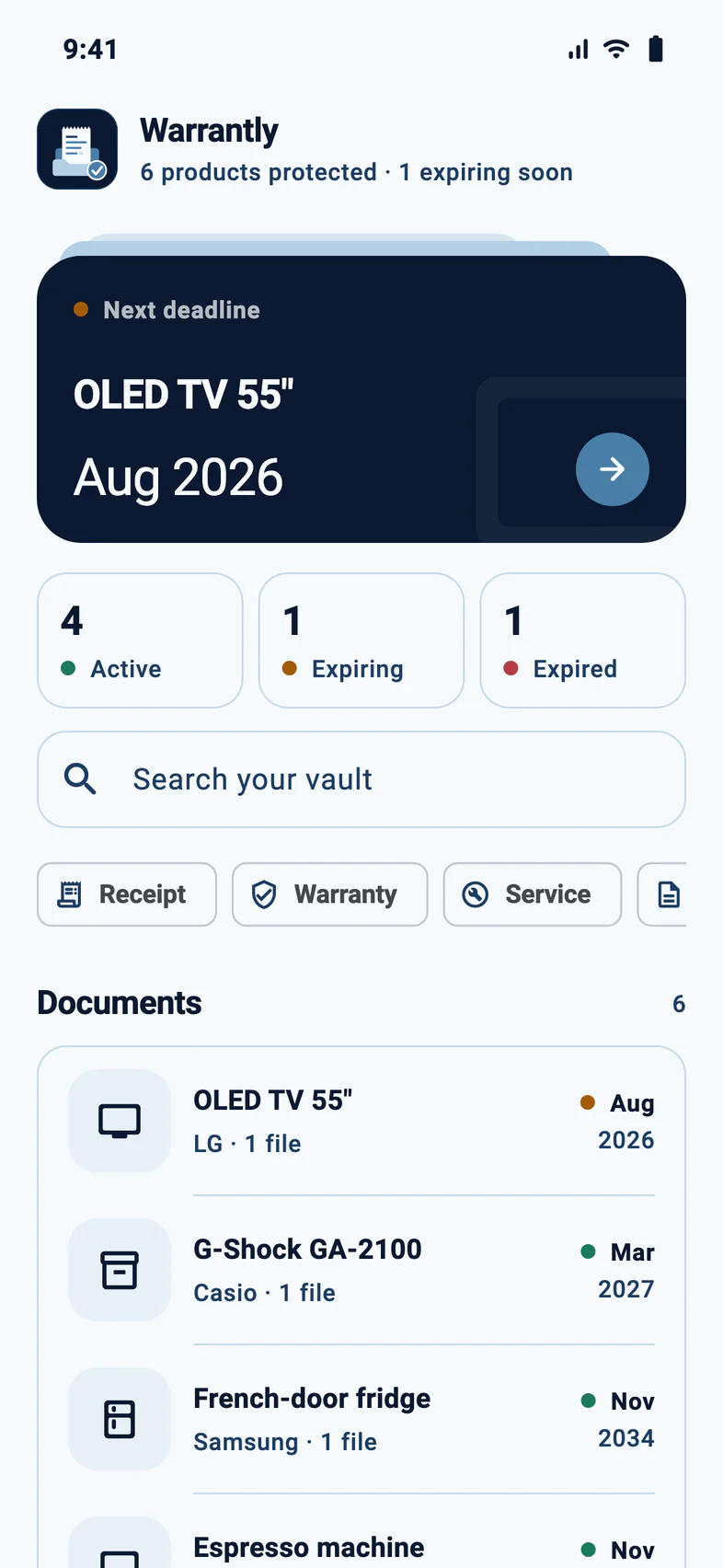Tap the Search your vault field

pos(361,779)
